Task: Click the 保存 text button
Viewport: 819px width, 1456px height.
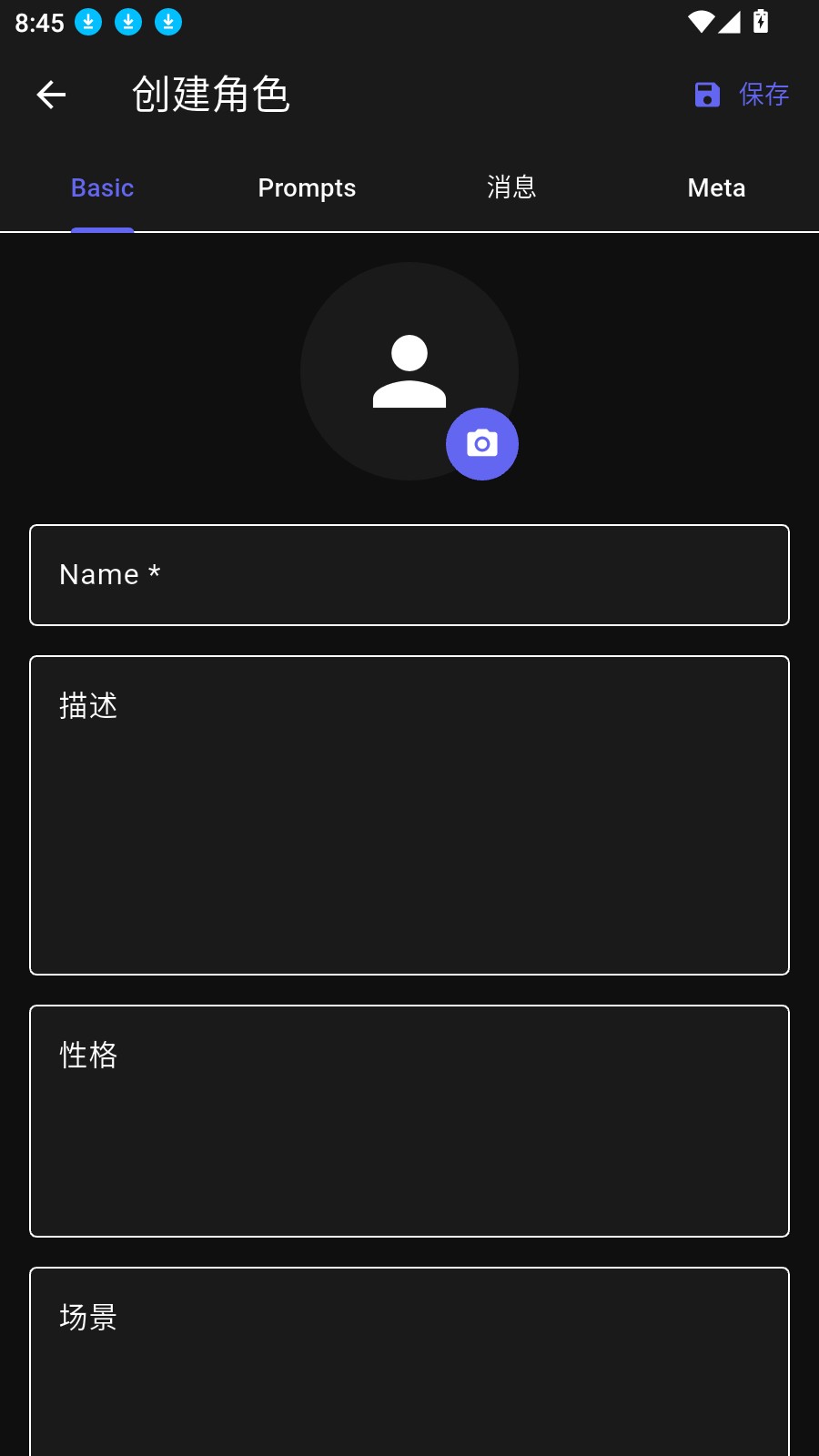Action: pyautogui.click(x=764, y=94)
